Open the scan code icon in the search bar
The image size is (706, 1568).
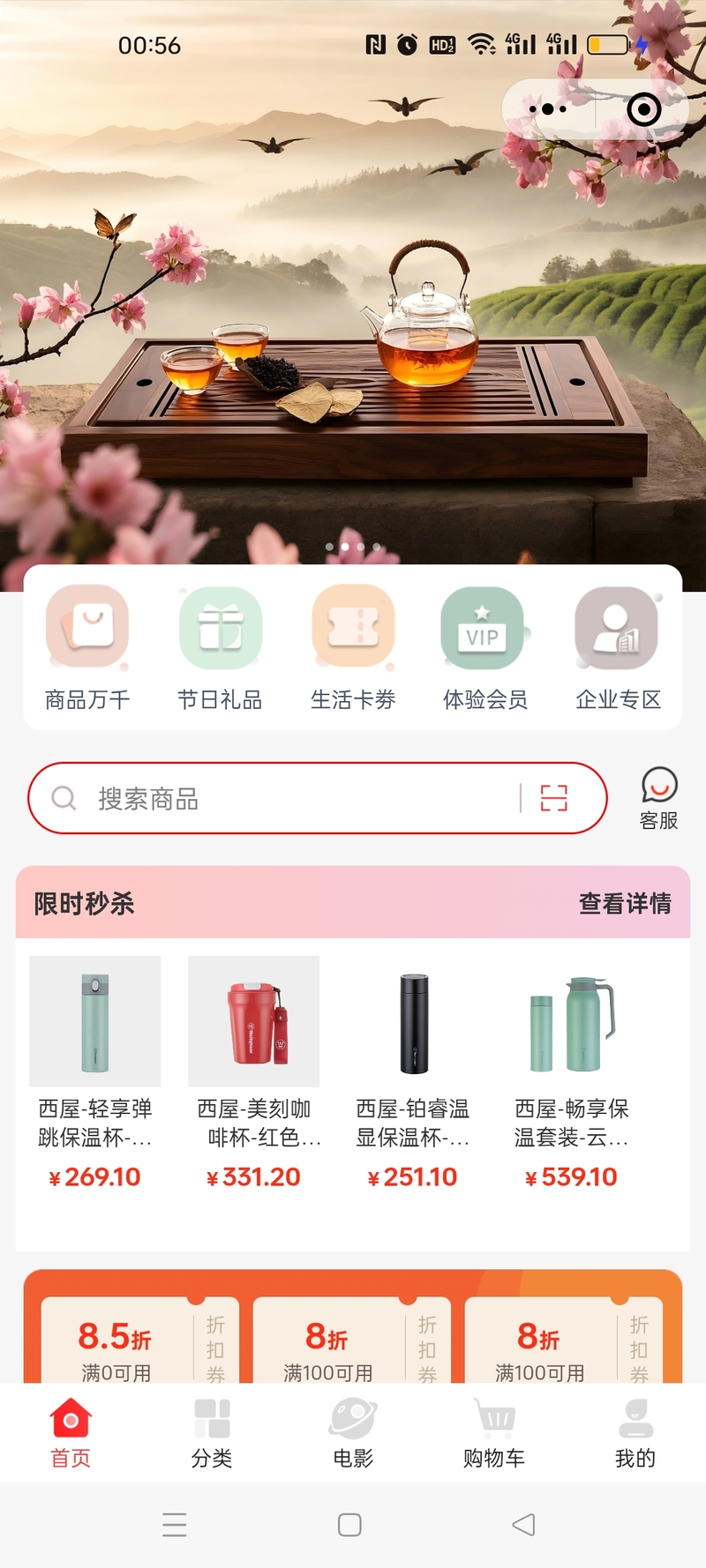coord(553,798)
